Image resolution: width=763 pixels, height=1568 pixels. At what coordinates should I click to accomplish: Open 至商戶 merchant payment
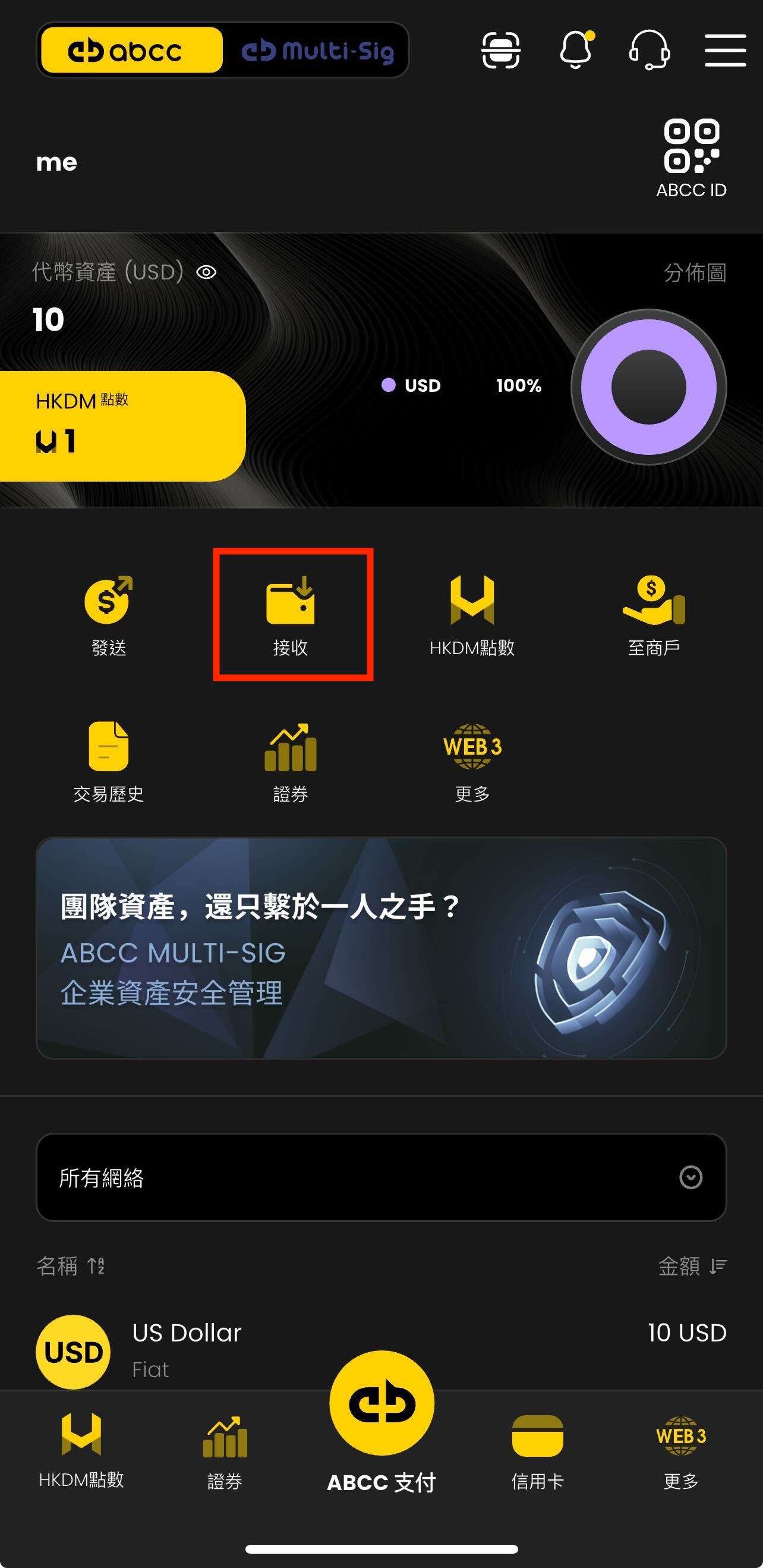[654, 615]
